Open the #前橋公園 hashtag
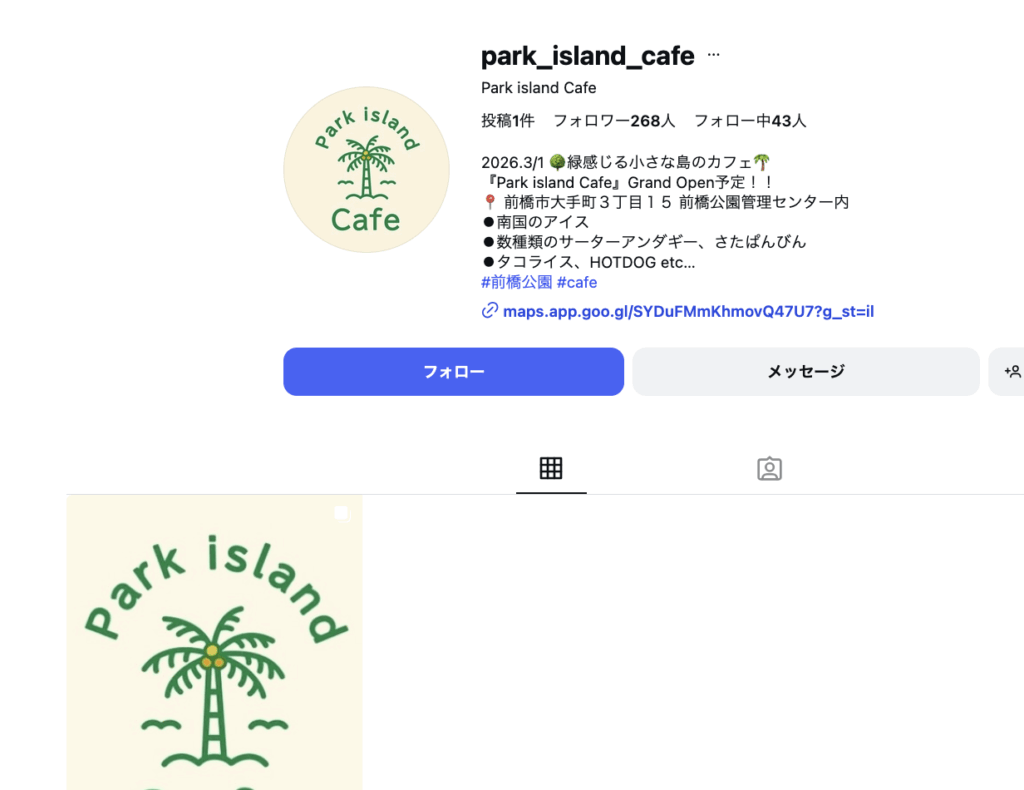 pos(516,283)
